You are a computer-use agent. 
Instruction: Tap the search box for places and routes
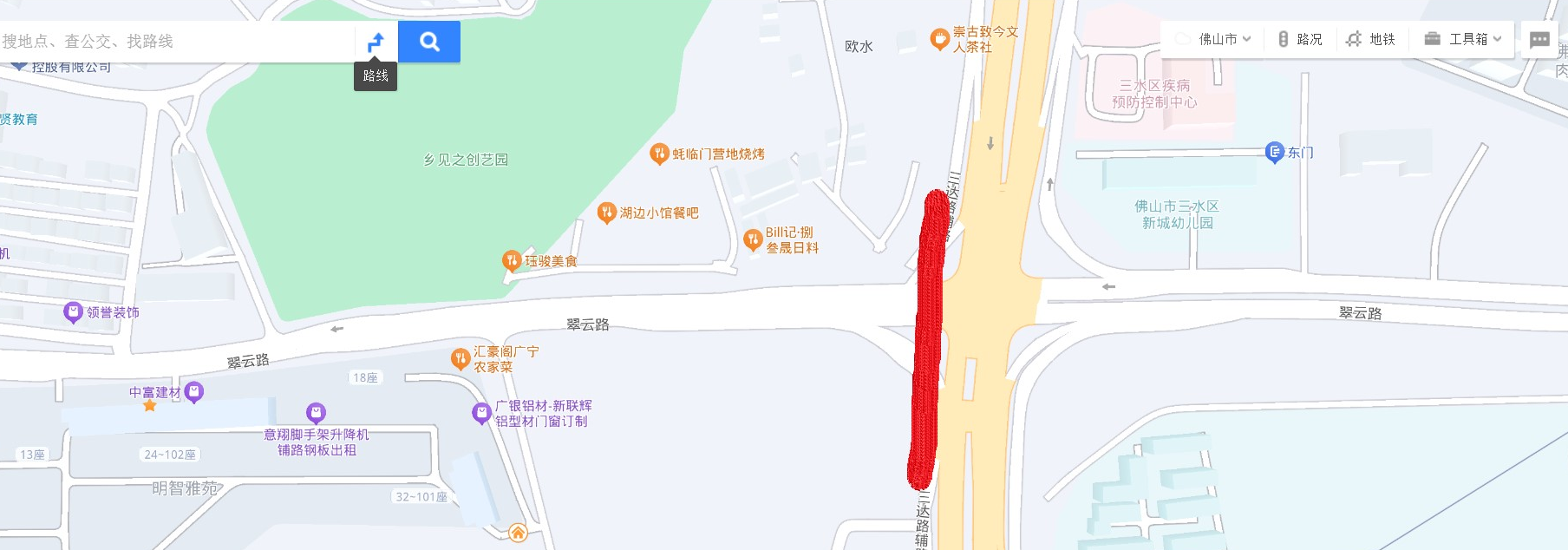173,41
